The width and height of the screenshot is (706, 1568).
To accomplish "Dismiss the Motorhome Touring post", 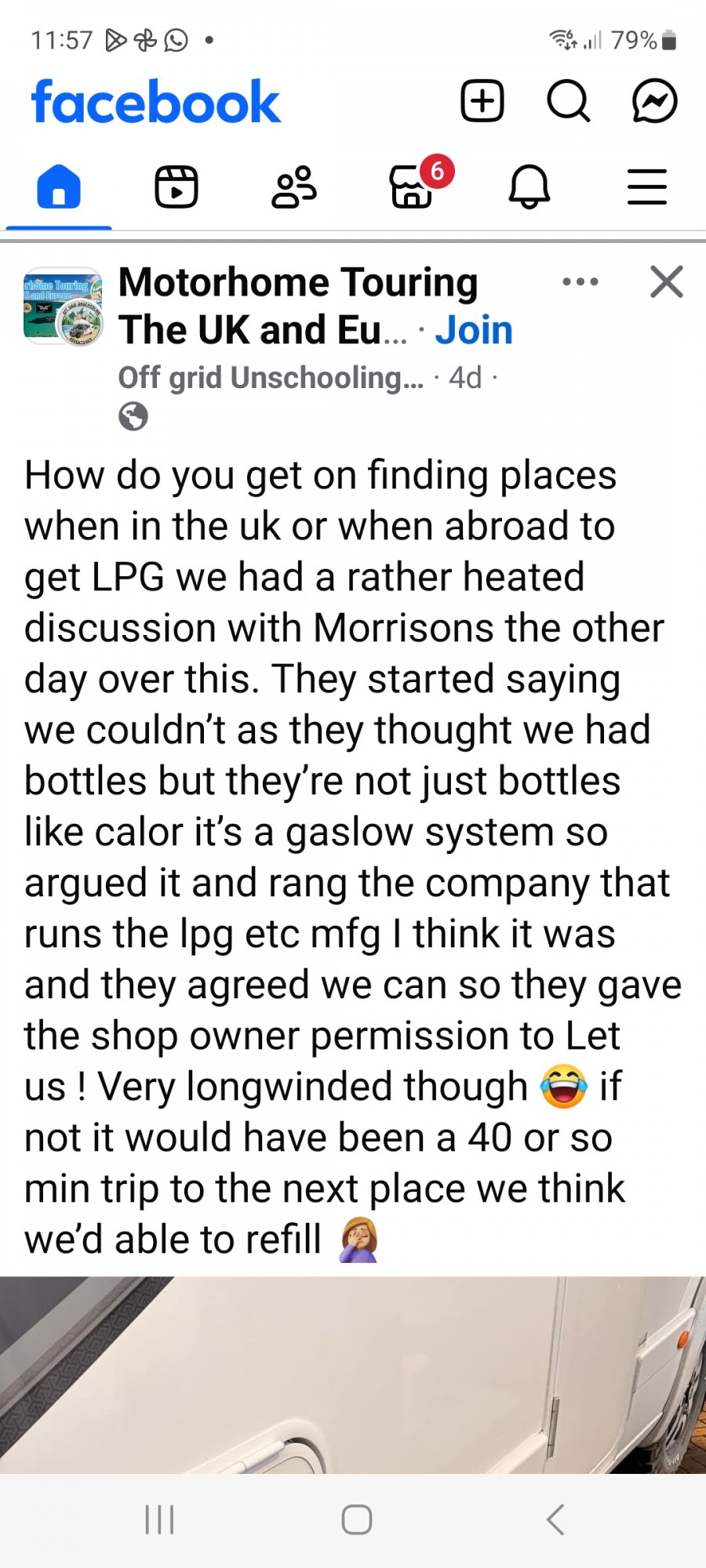I will pos(667,282).
